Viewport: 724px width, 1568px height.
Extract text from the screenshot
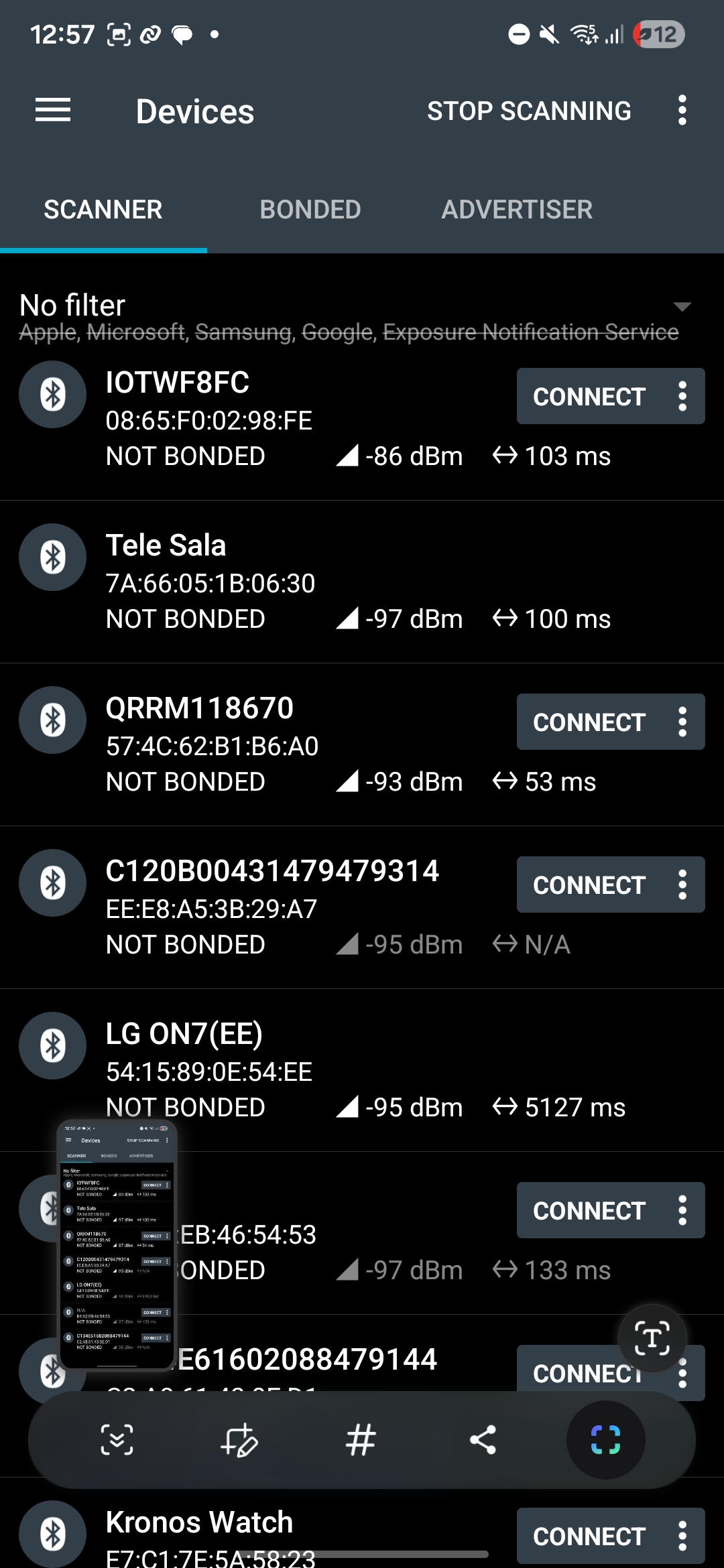tap(652, 1338)
